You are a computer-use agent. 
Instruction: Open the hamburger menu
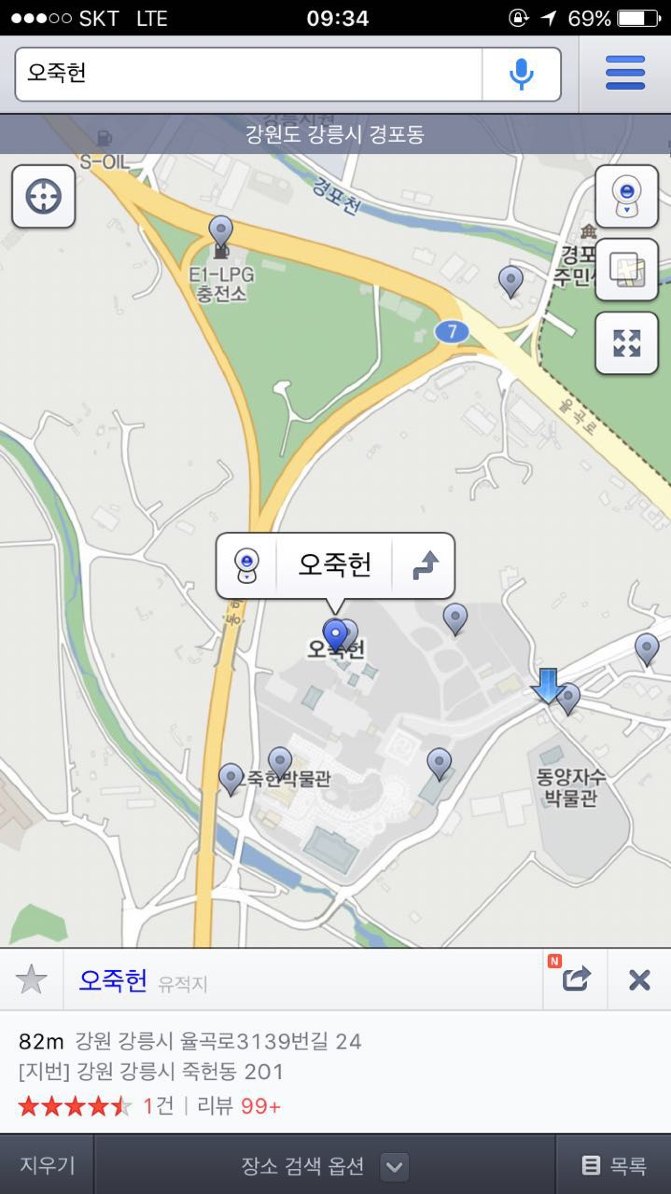(625, 74)
